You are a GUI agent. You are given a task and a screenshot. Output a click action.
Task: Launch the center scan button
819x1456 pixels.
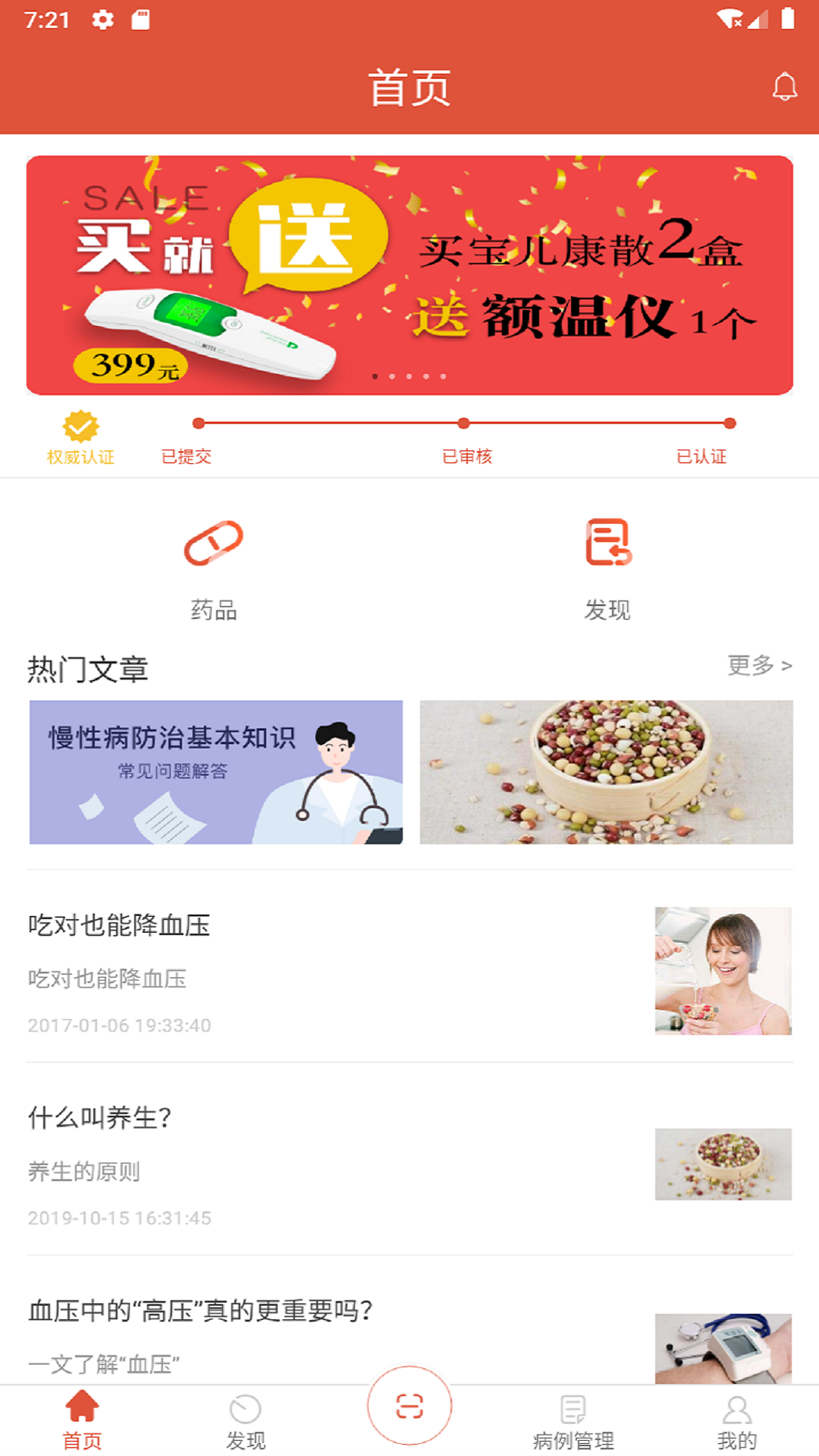tap(409, 1407)
